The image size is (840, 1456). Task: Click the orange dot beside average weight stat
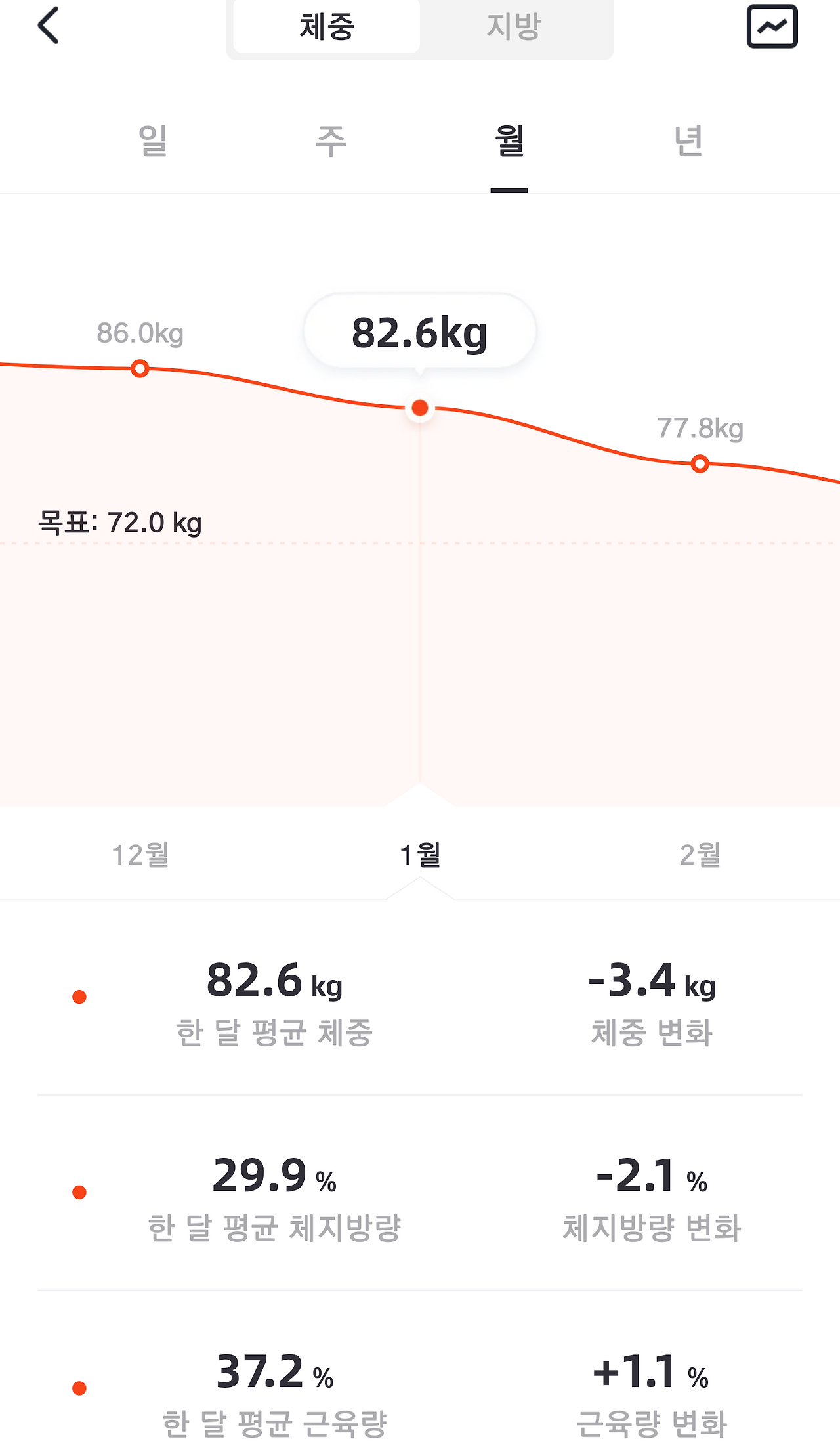[79, 997]
